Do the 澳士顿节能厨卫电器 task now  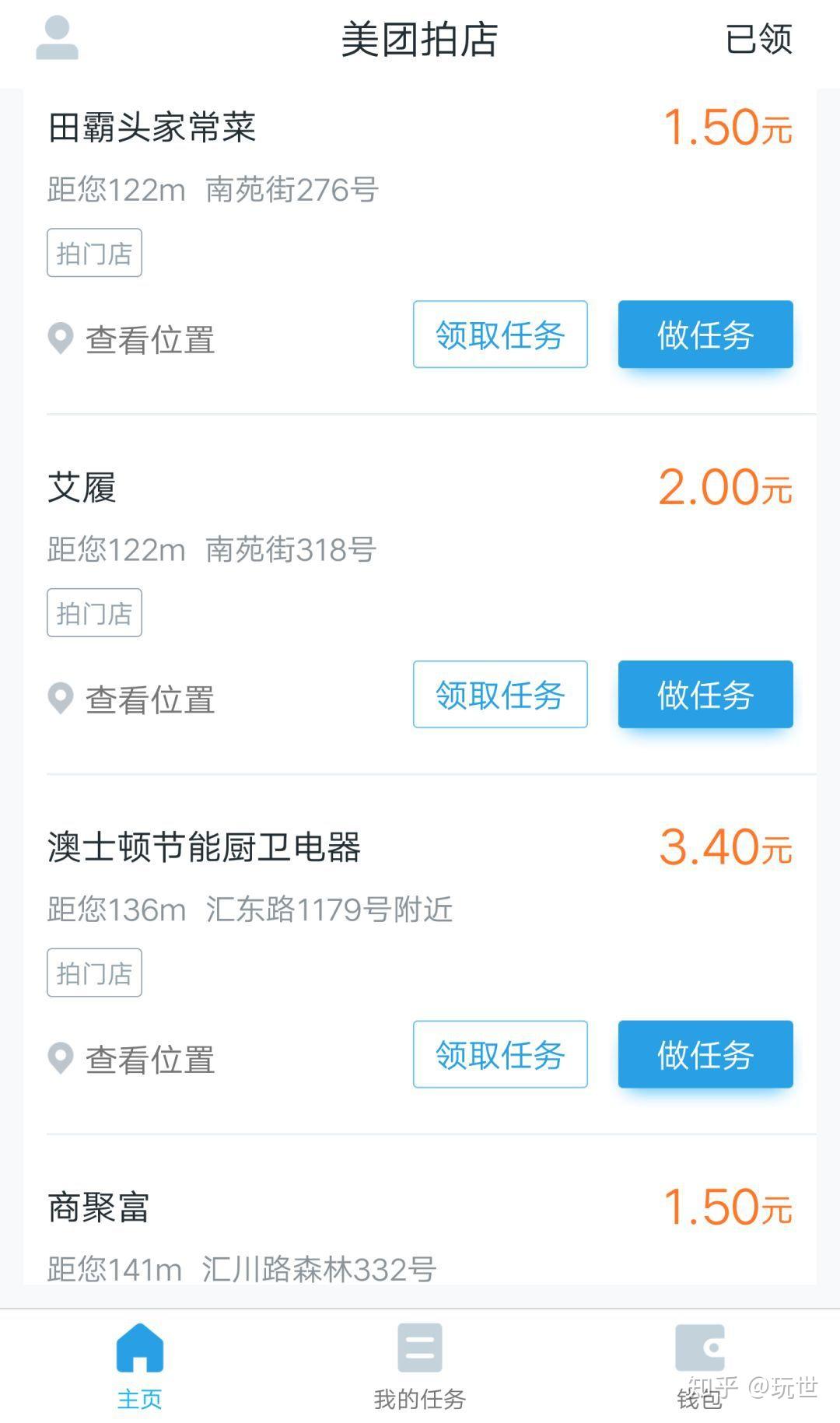(x=705, y=1055)
